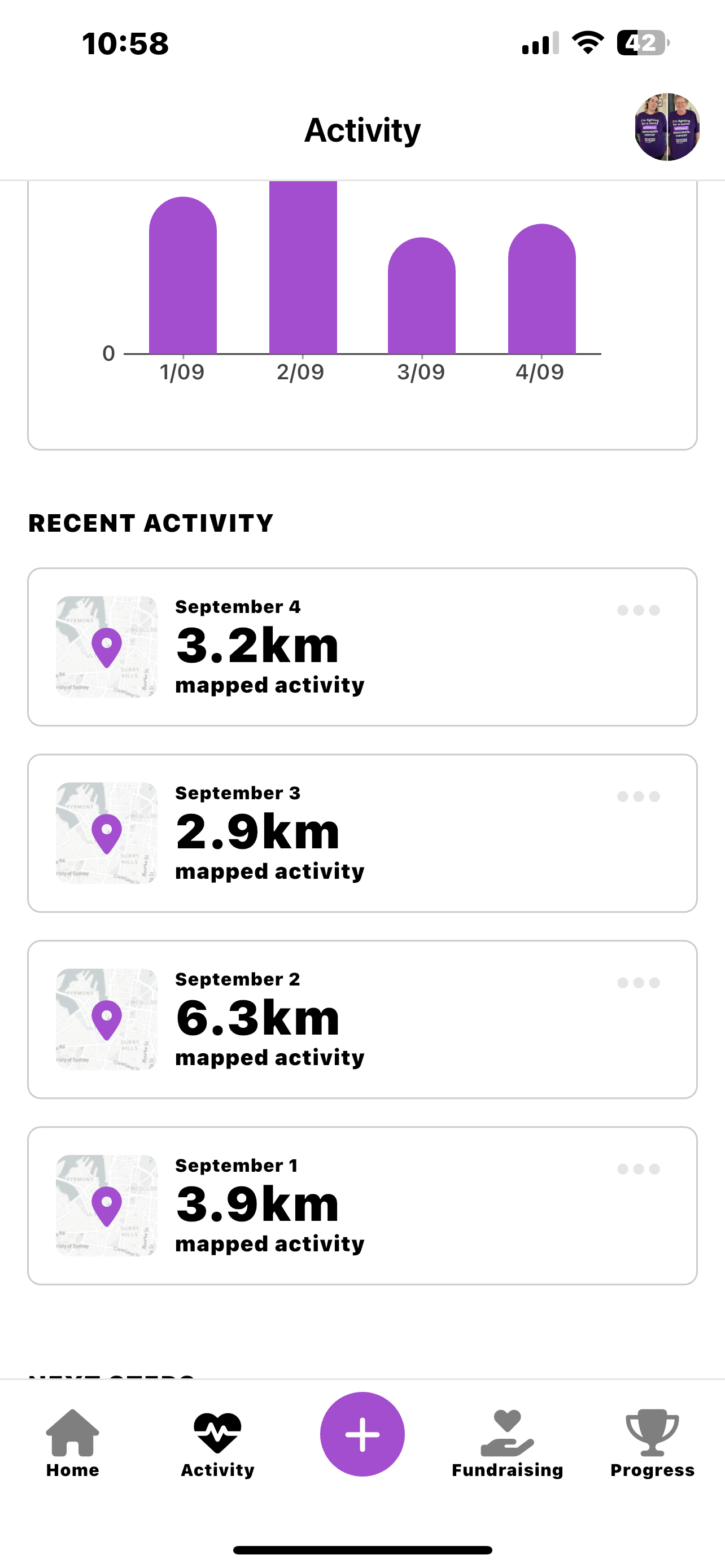Switch to the Progress tab
The width and height of the screenshot is (725, 1568).
point(652,1444)
